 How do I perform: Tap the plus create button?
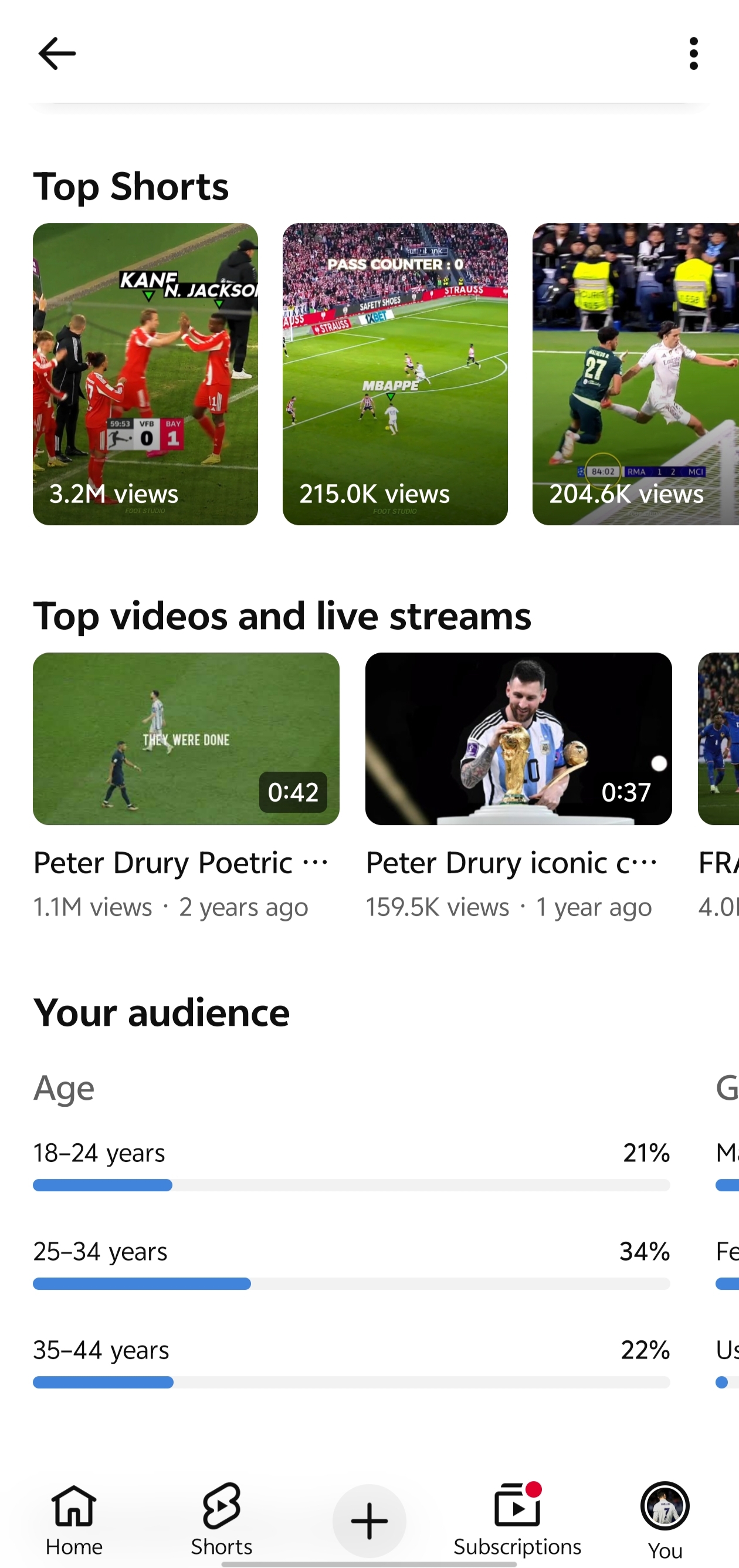point(369,1520)
